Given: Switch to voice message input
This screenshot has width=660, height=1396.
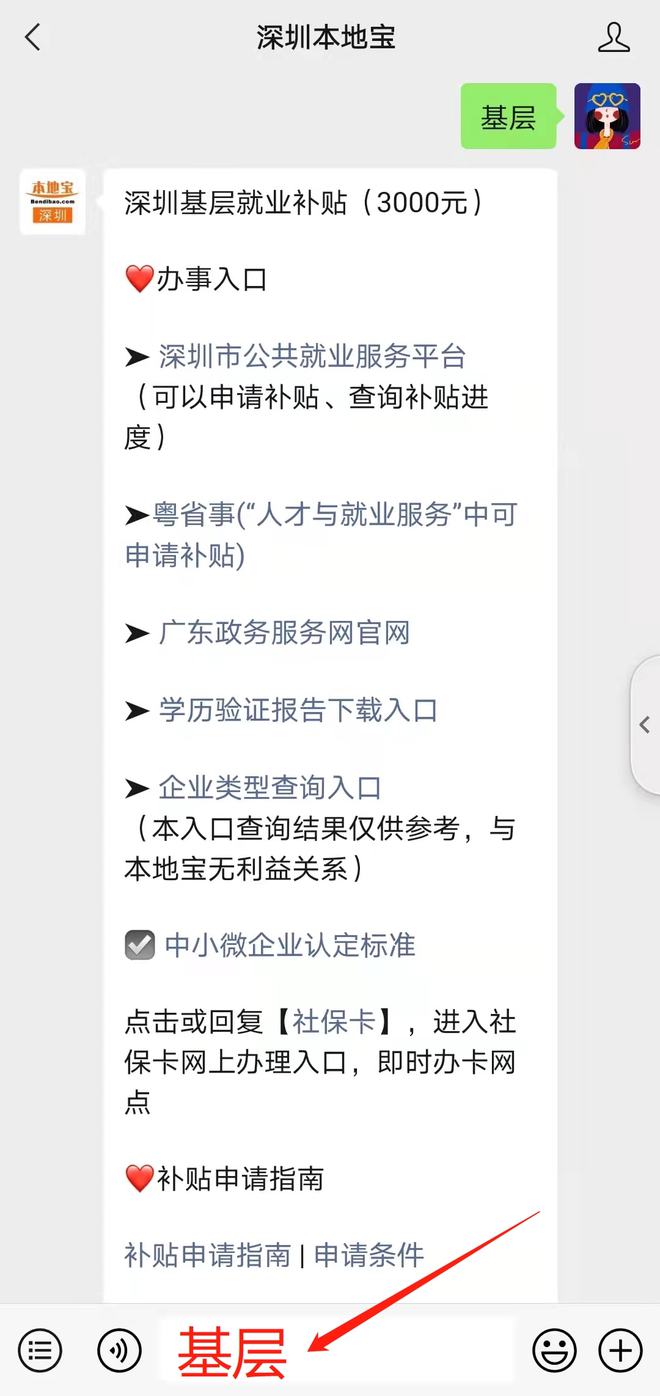Looking at the screenshot, I should pyautogui.click(x=119, y=1351).
